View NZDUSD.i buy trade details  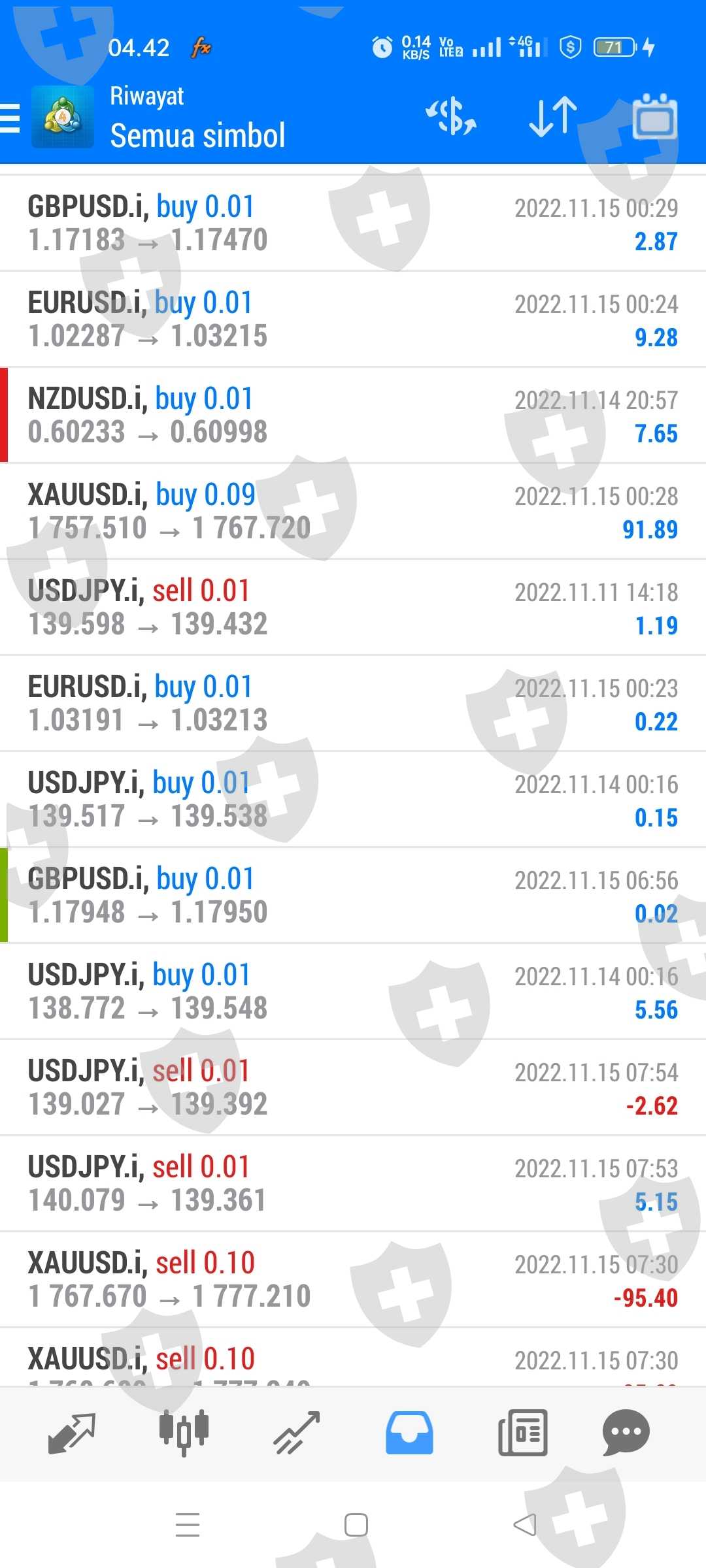coord(353,416)
